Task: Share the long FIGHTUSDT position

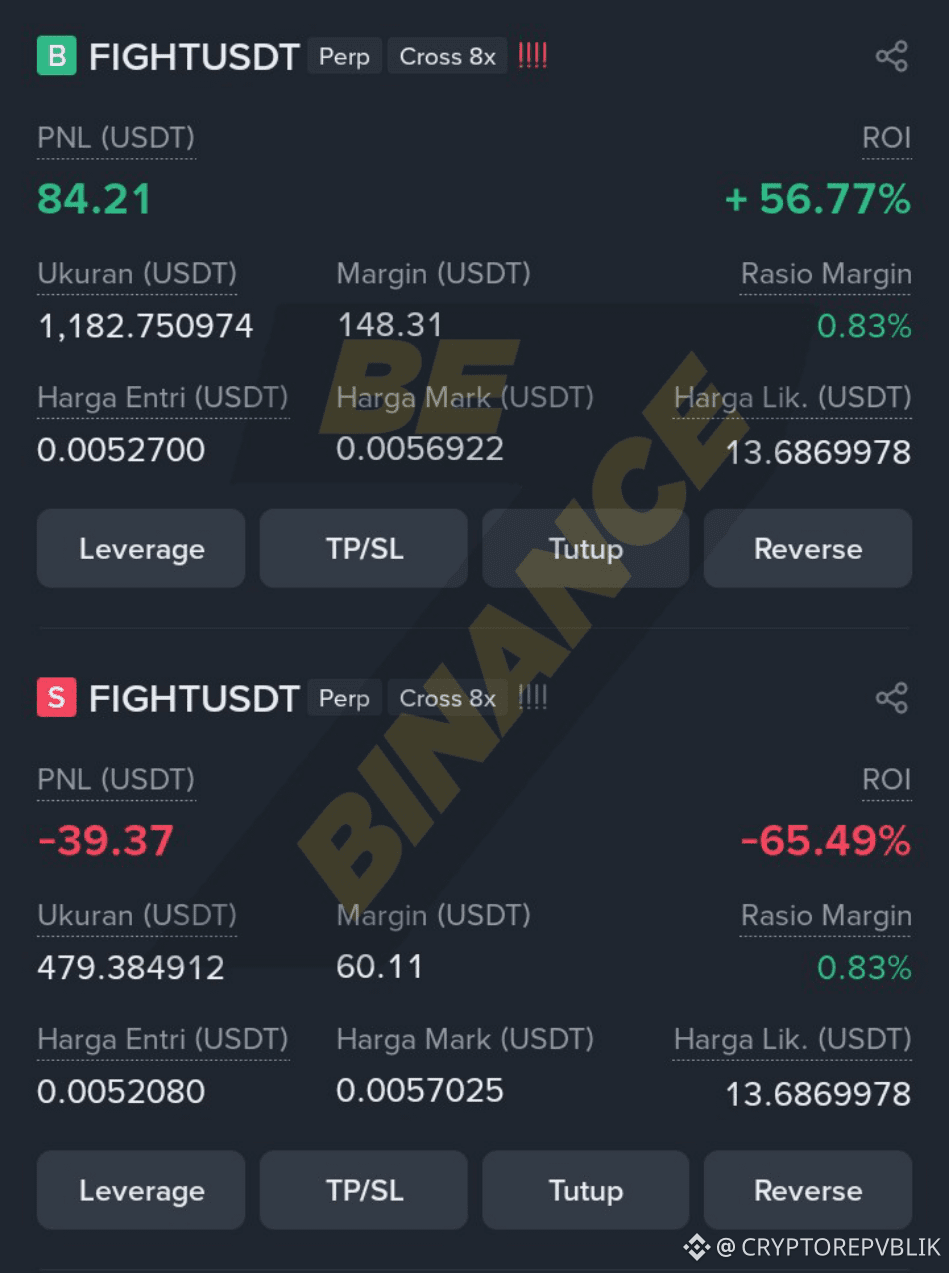Action: coord(891,56)
